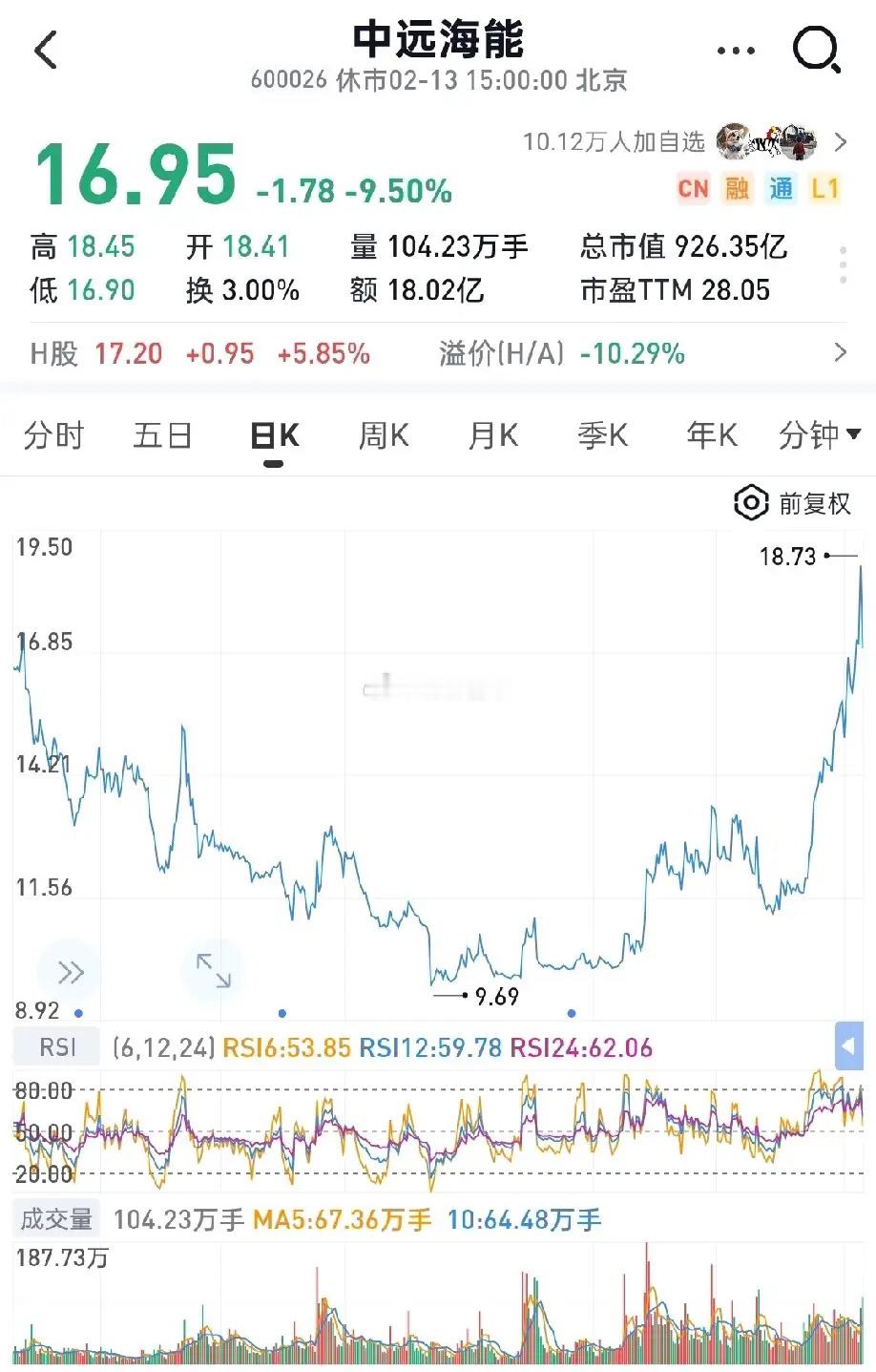876x1372 pixels.
Task: Open the CN market badge
Action: click(x=695, y=190)
